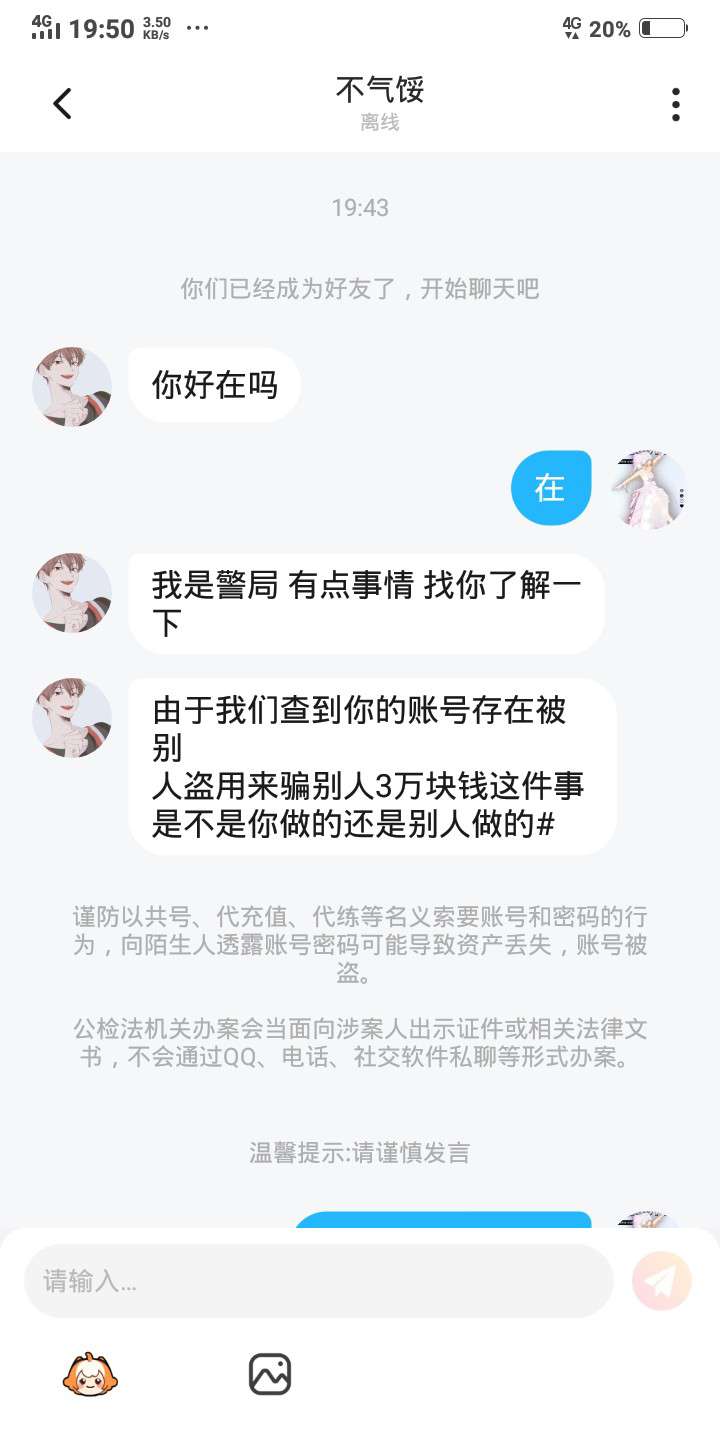
Task: Open the three-dot overflow menu
Action: click(676, 104)
